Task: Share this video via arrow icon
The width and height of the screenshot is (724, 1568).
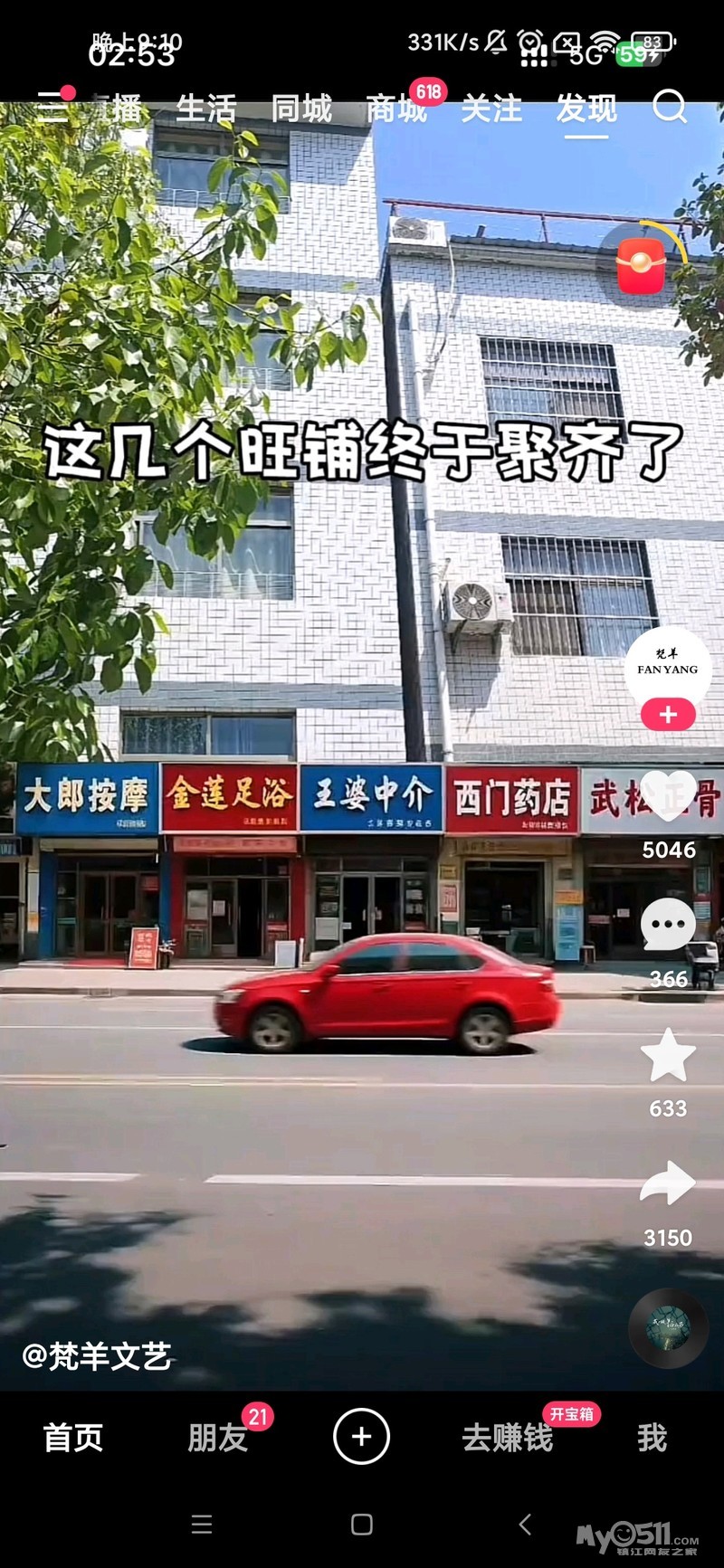Action: (668, 1184)
